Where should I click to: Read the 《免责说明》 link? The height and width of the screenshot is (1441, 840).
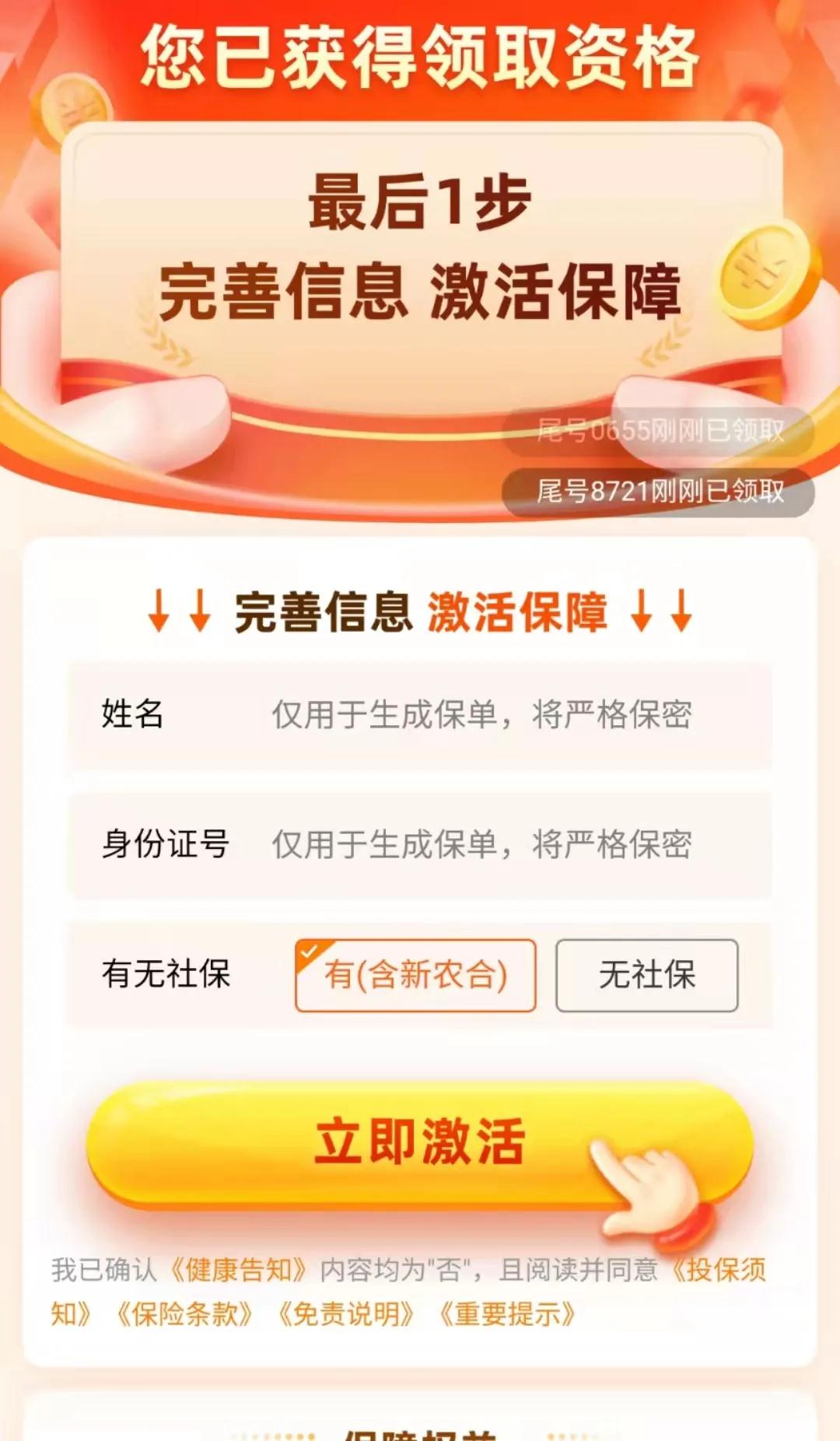[x=346, y=1314]
